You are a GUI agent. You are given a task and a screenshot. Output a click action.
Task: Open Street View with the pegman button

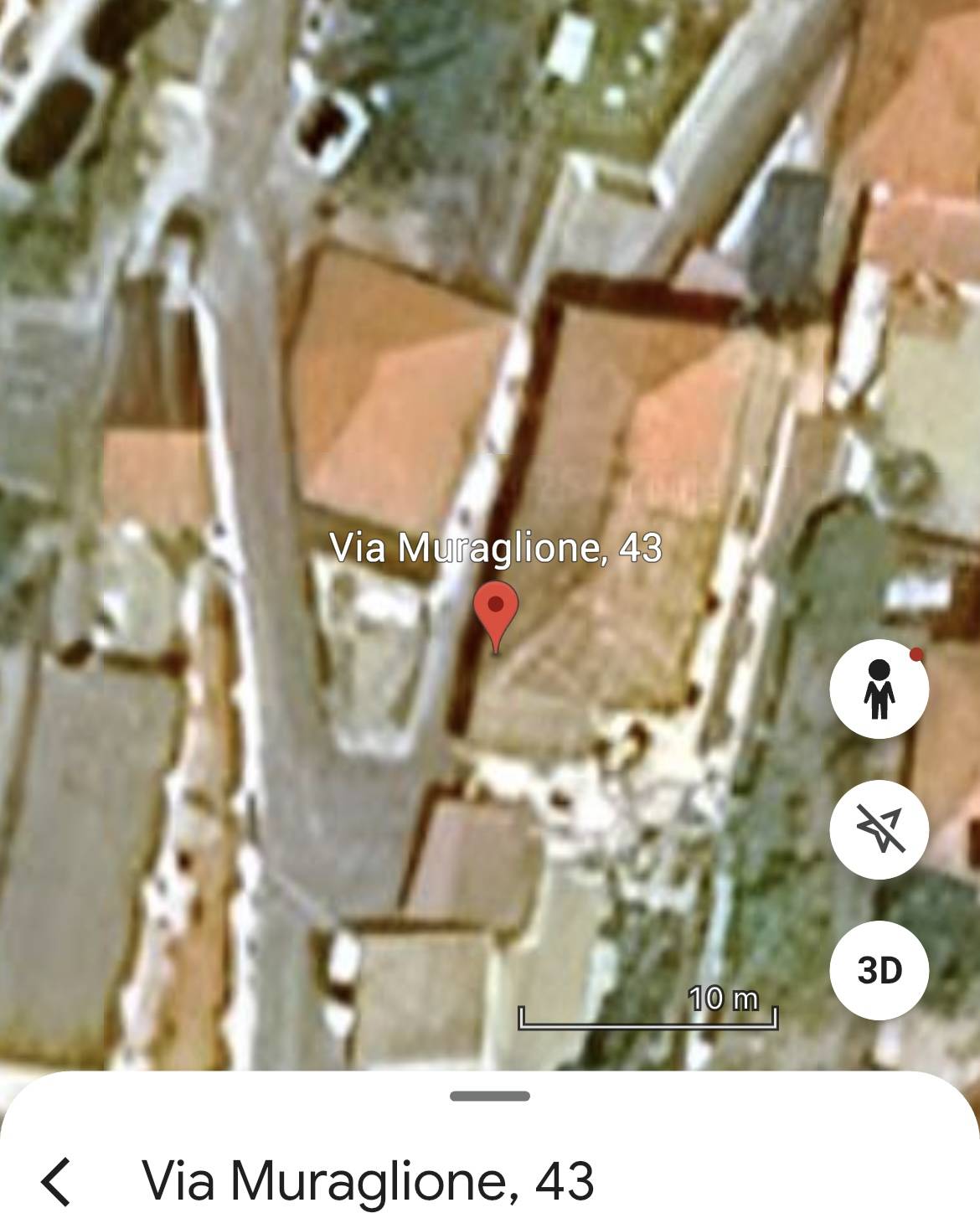[879, 689]
